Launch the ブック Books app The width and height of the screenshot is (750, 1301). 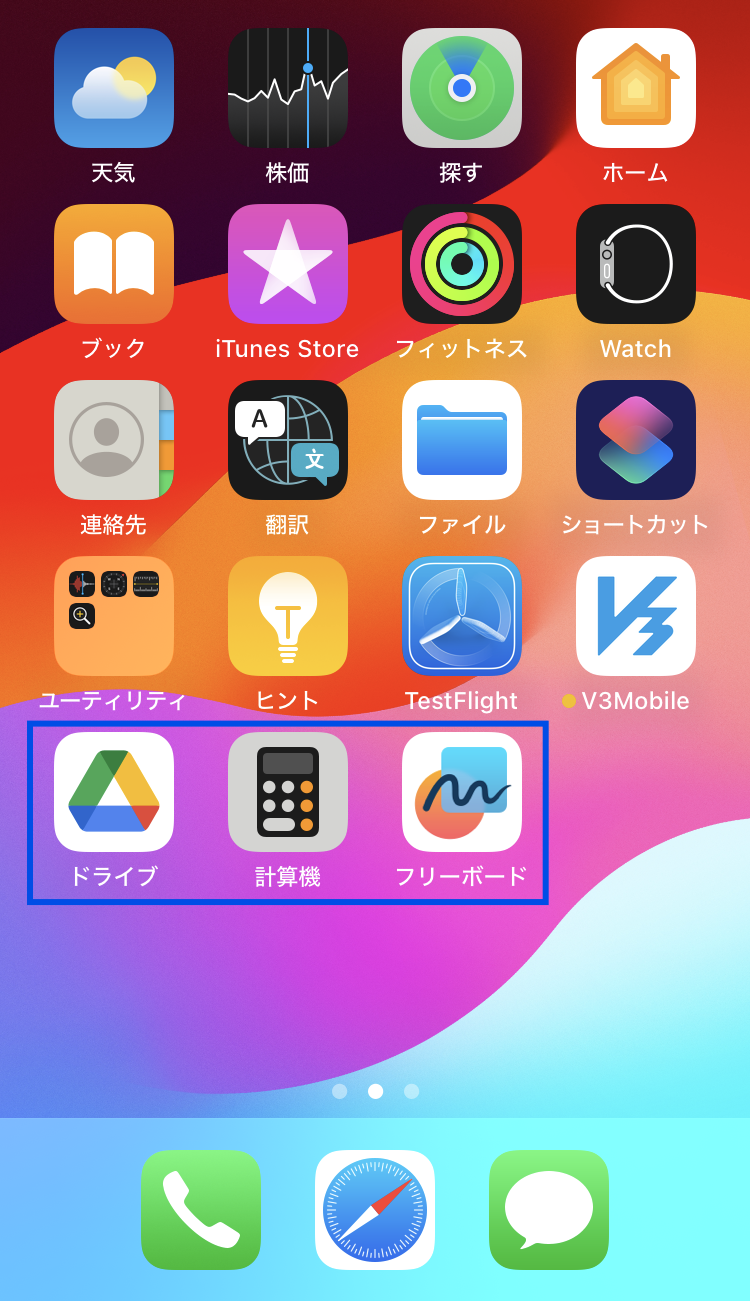[114, 264]
